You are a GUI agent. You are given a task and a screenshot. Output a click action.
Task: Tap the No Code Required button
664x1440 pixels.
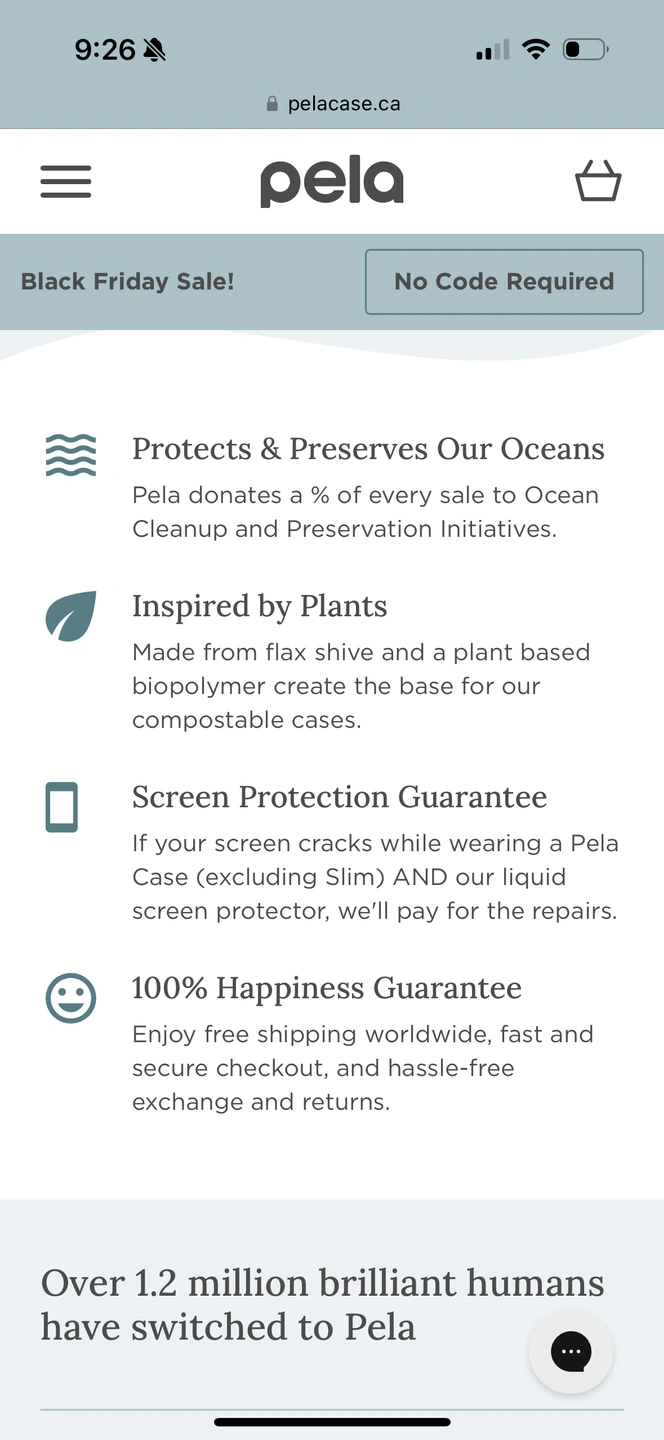[x=504, y=282]
